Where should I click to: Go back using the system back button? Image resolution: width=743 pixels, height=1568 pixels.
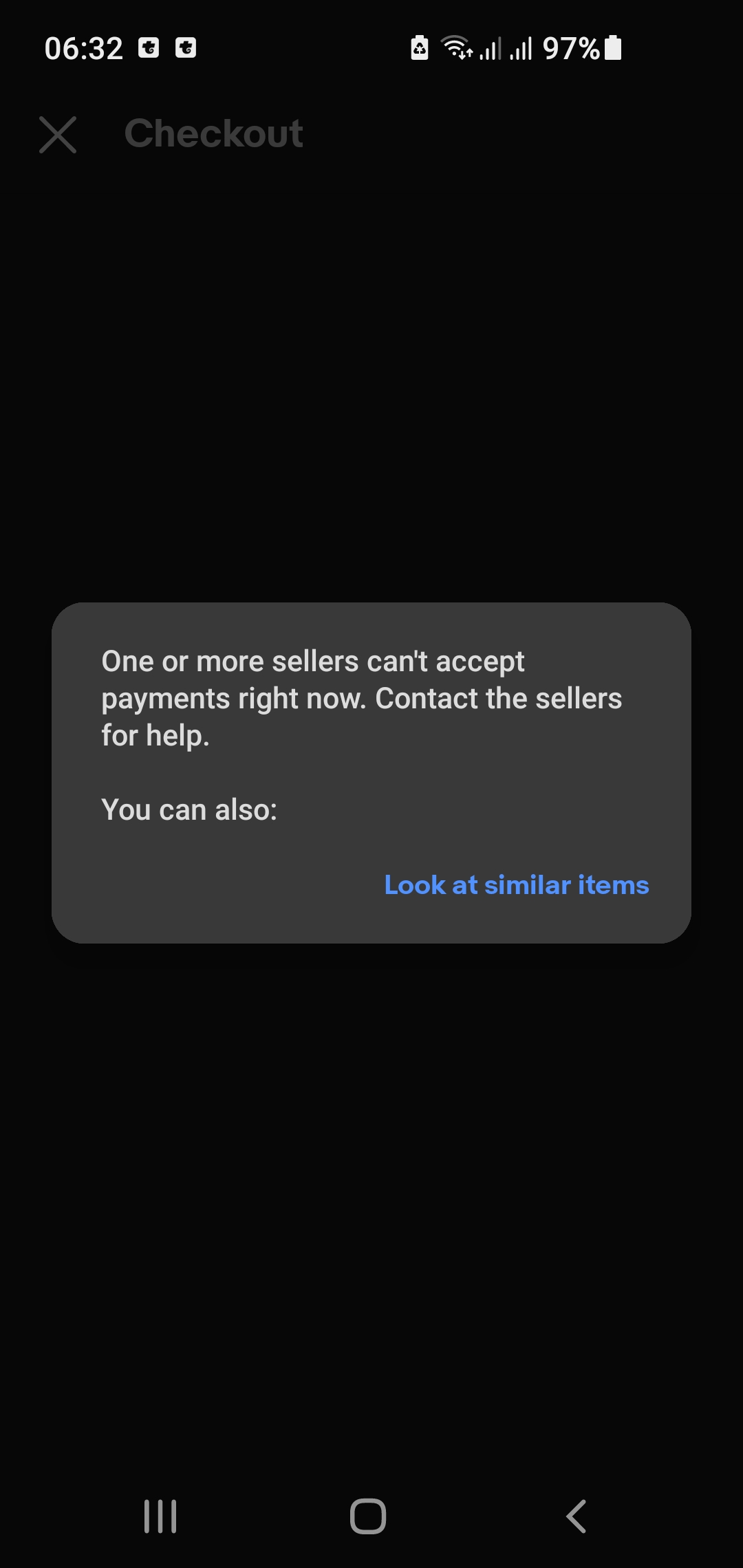click(577, 1516)
